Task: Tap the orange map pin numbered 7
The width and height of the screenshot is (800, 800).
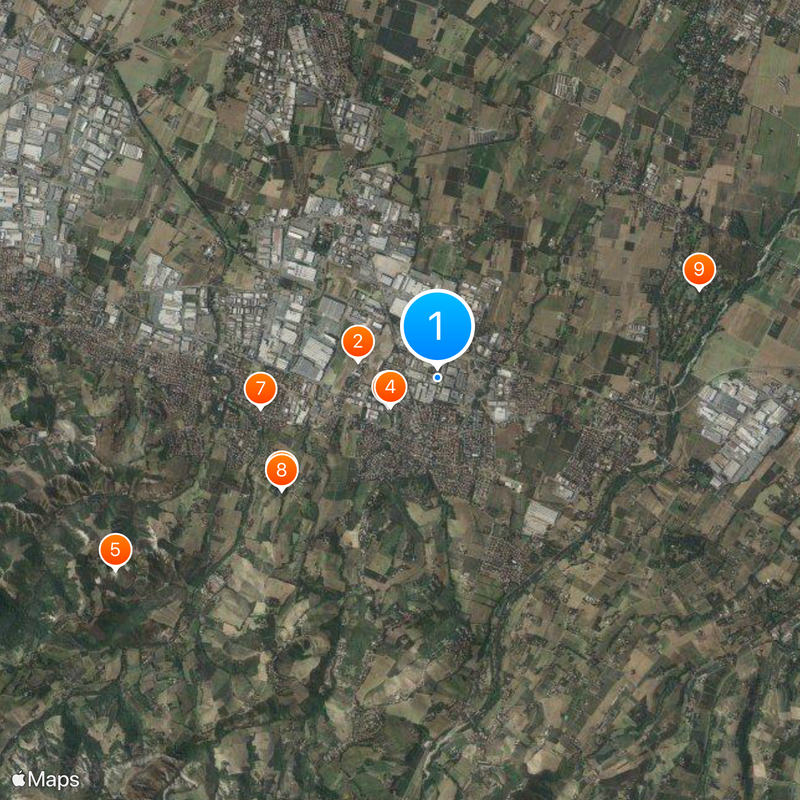Action: [260, 388]
